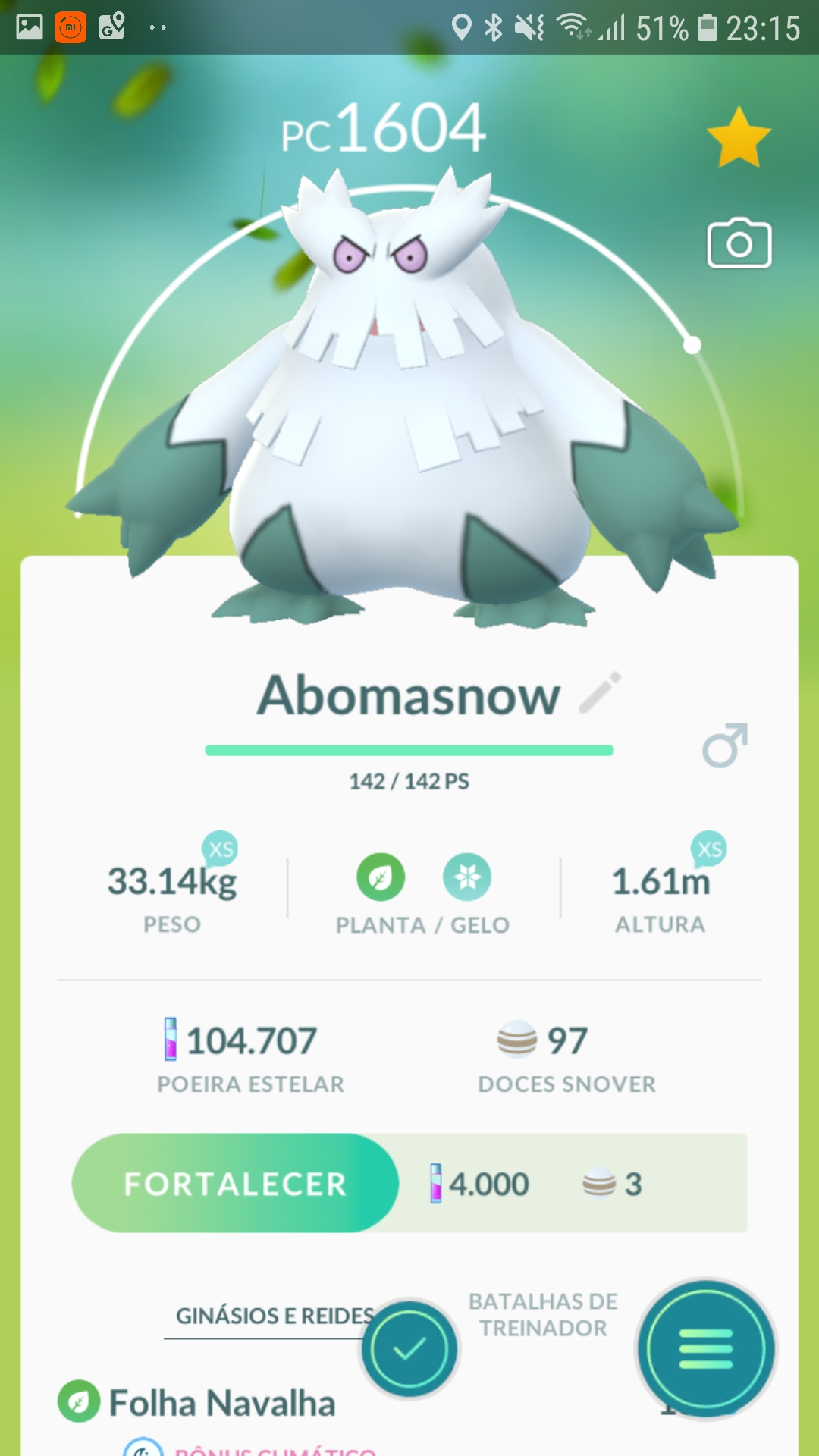Open the camera to photograph Abomasnow

(739, 243)
